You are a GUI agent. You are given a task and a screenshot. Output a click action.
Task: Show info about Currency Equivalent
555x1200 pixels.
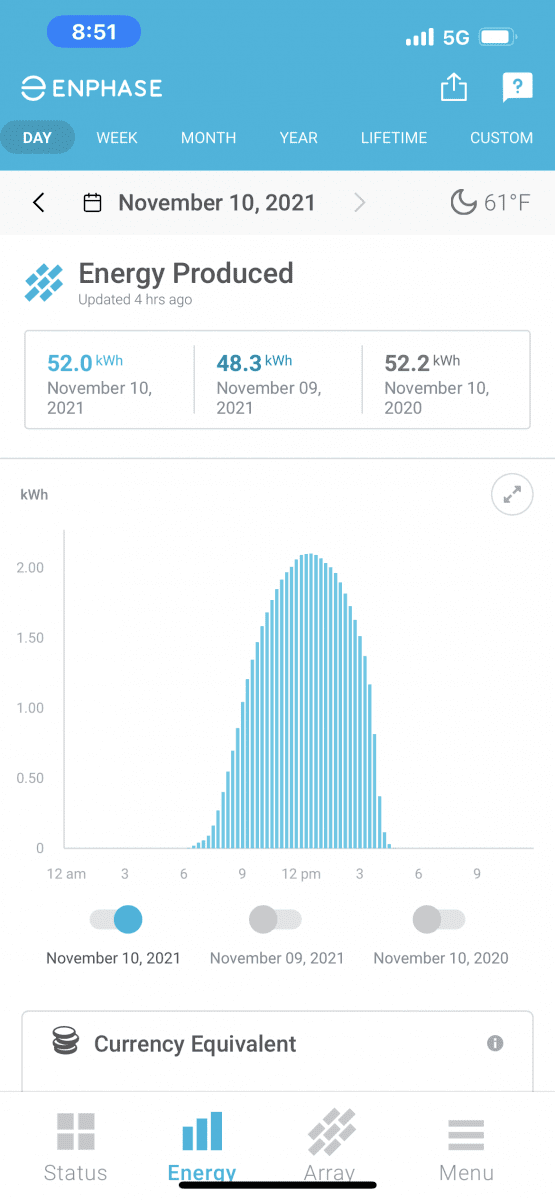495,1043
